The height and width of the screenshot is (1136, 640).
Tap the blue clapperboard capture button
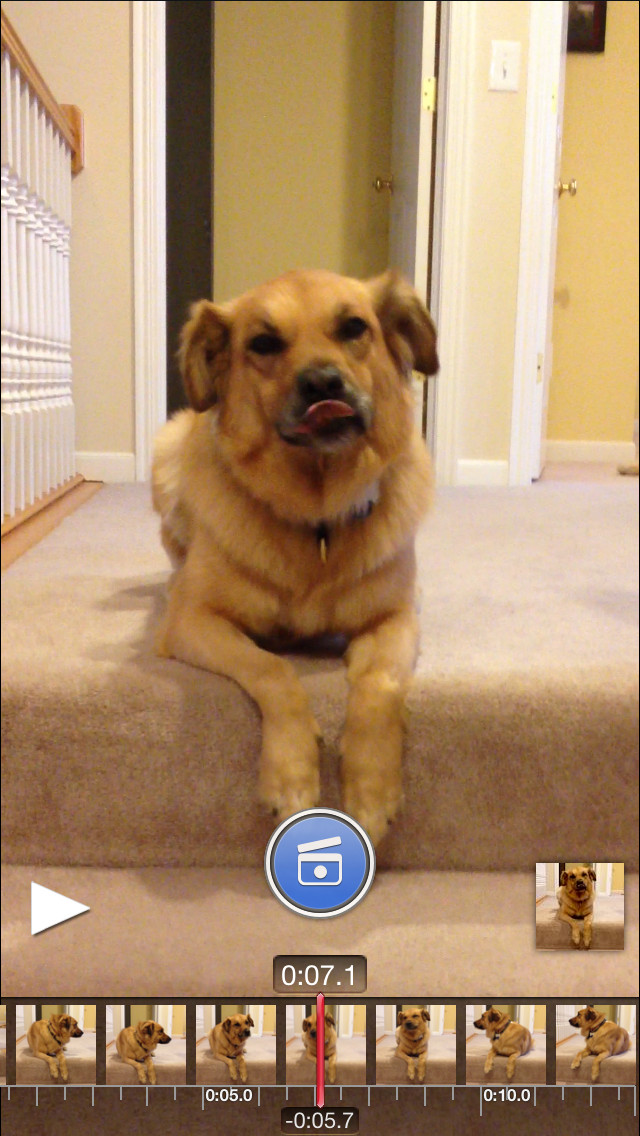point(320,863)
